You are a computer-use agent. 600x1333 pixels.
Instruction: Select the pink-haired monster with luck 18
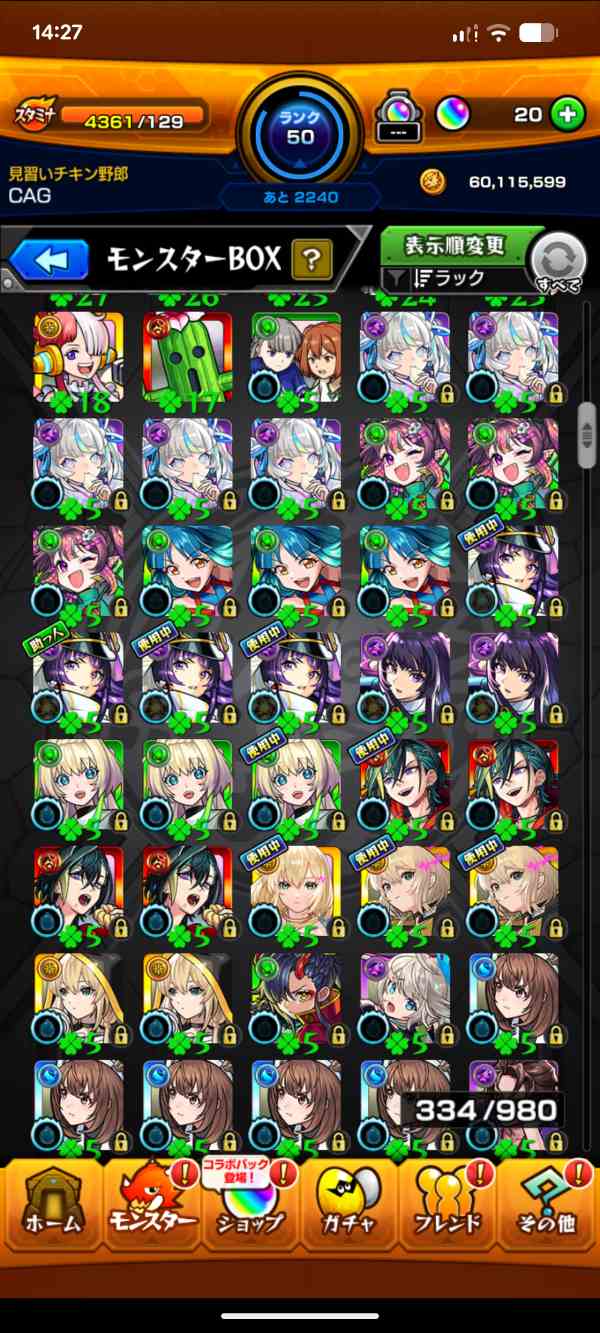coord(78,357)
